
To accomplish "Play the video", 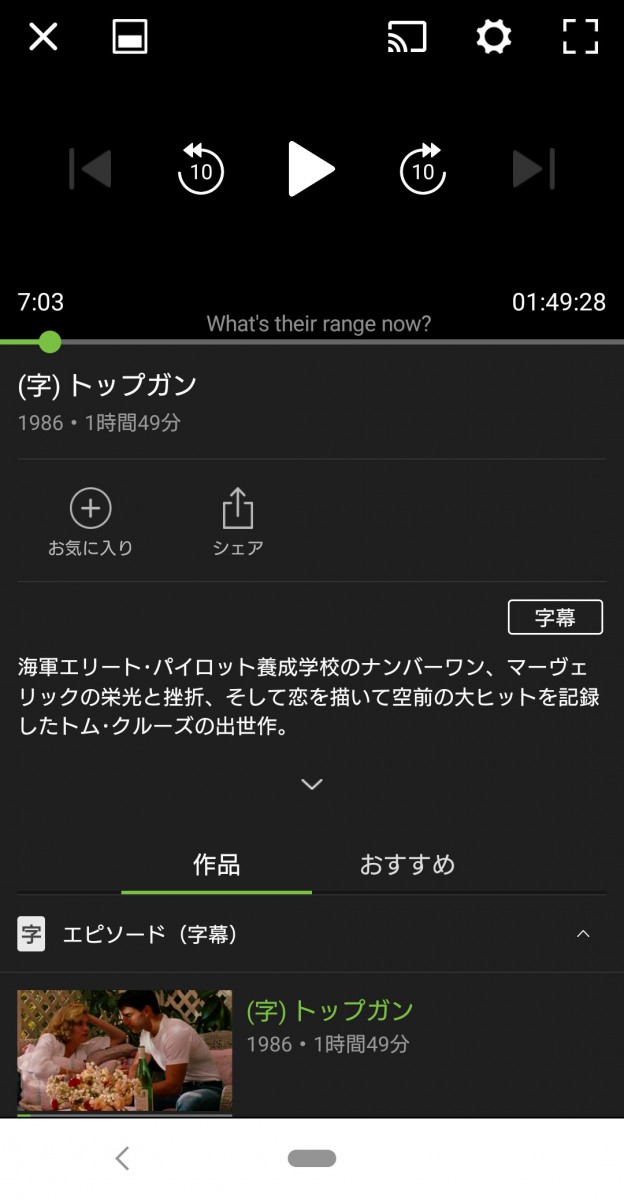I will tap(311, 169).
